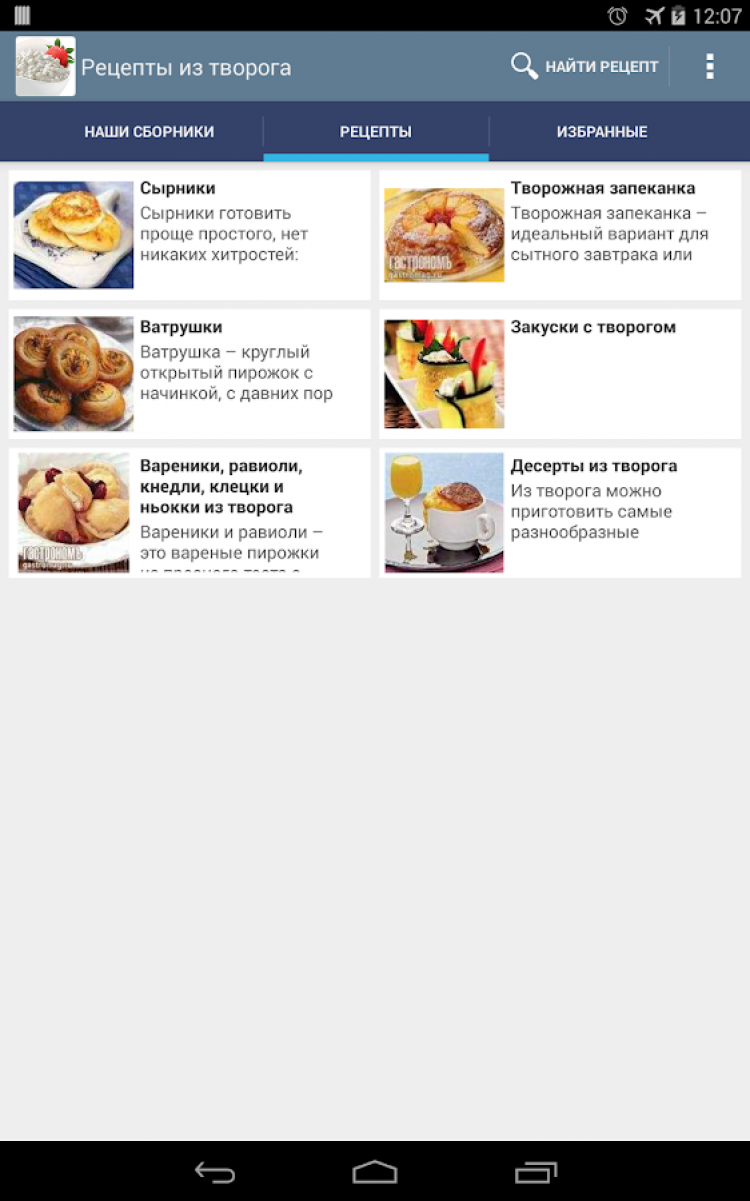Go to the Избранные tab
This screenshot has height=1201, width=750.
tap(602, 132)
